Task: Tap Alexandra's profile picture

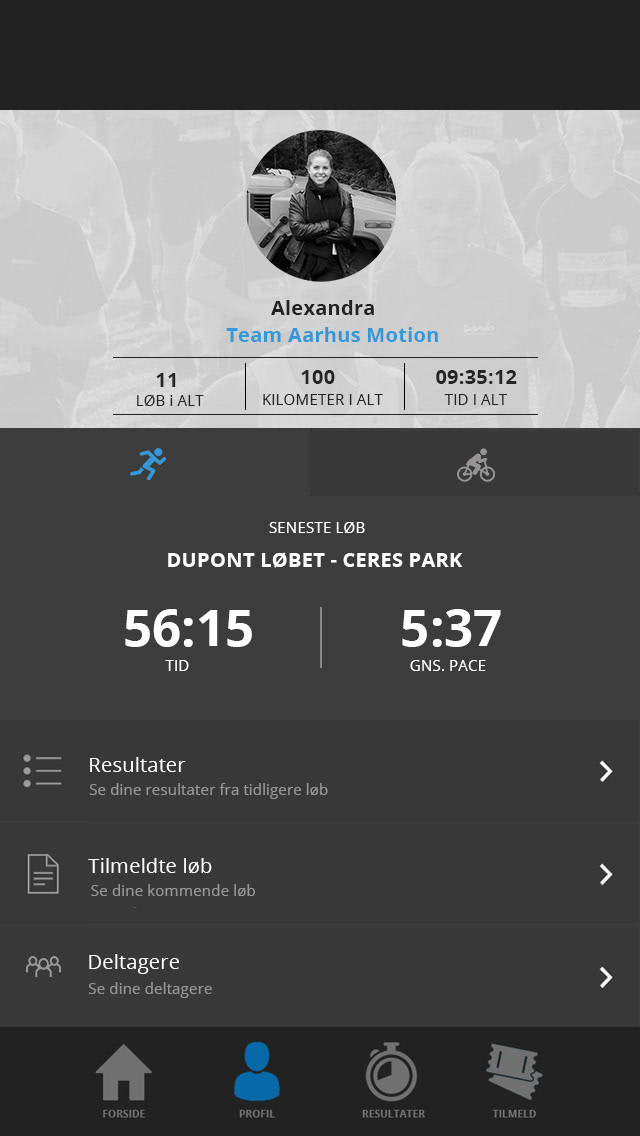Action: pos(321,206)
